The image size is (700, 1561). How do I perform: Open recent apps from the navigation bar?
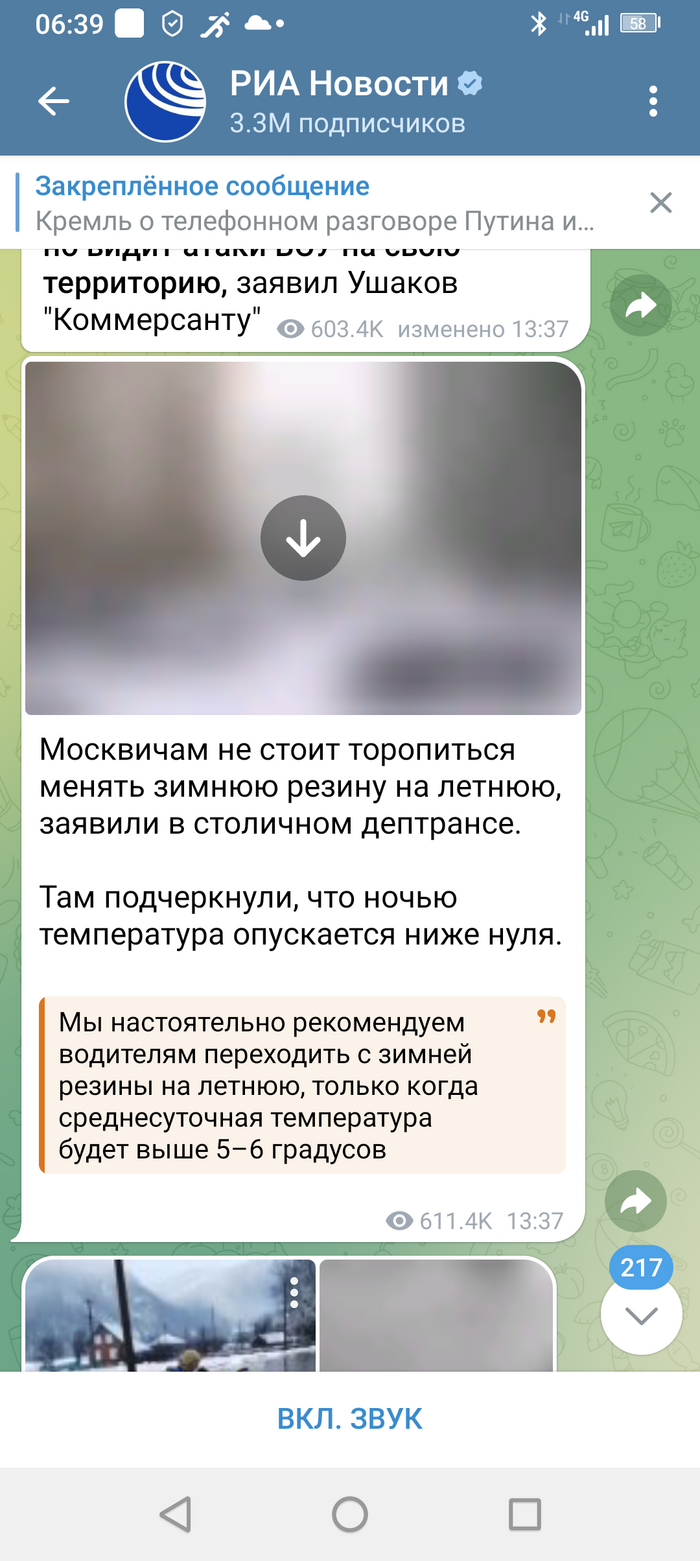pyautogui.click(x=524, y=1515)
